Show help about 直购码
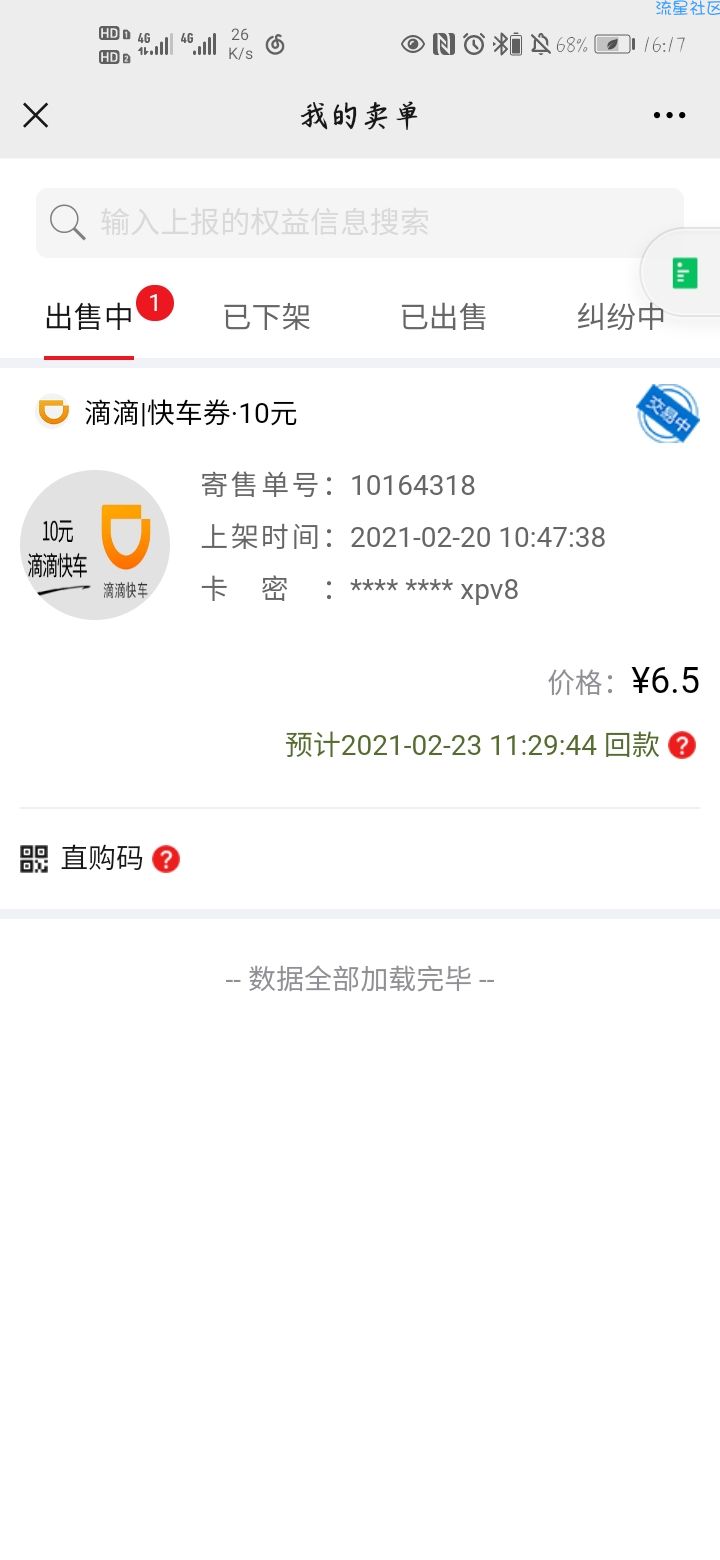 (x=166, y=859)
